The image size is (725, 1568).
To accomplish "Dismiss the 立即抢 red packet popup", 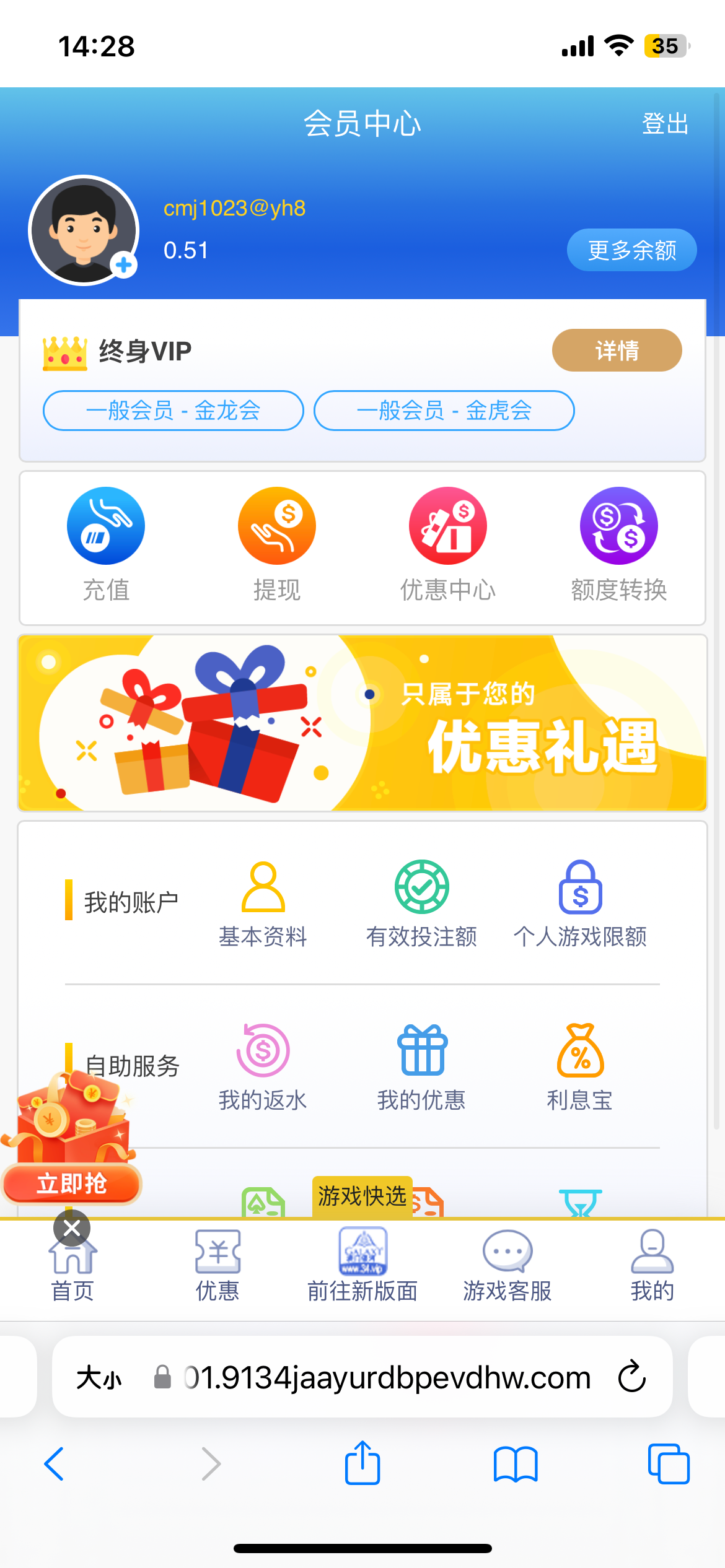I will (72, 1228).
